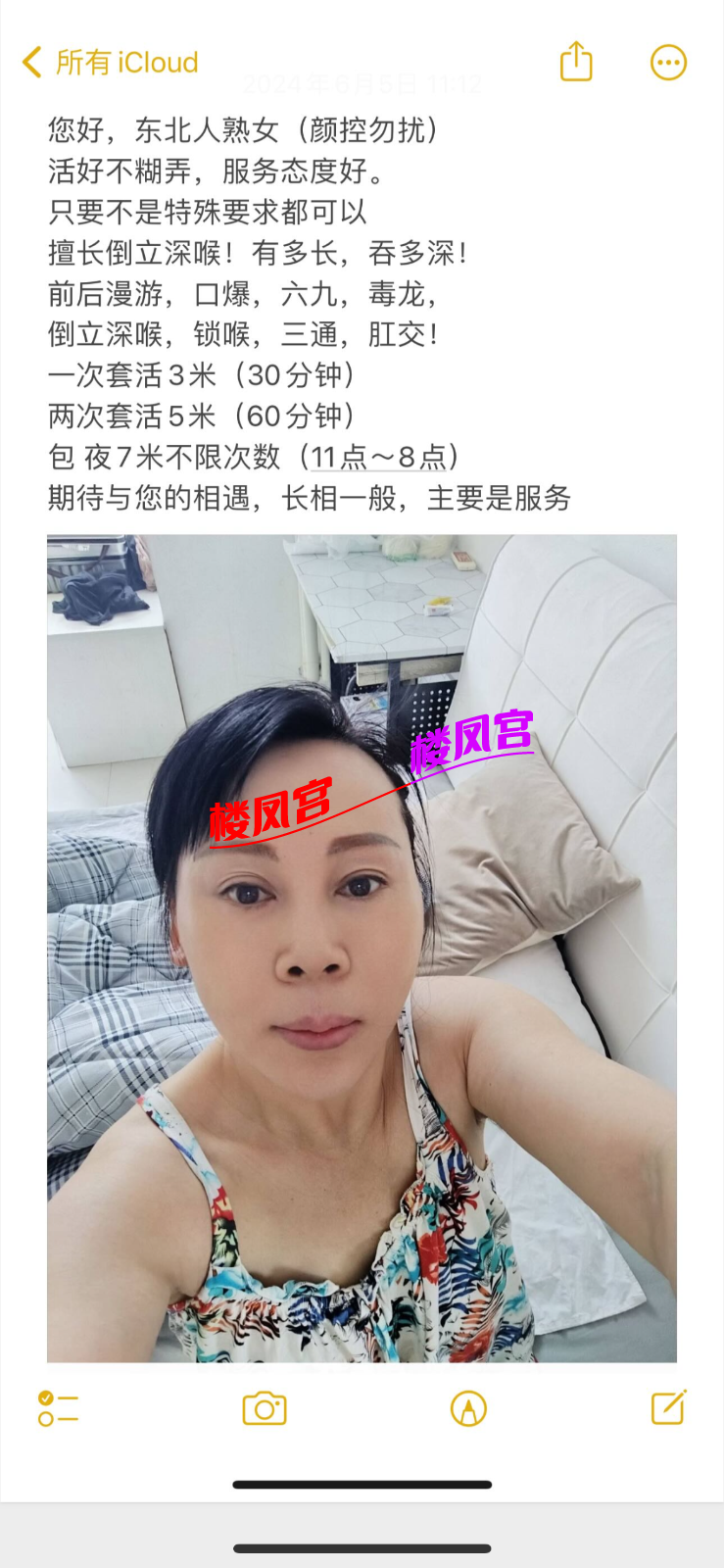Share this note
Image resolution: width=724 pixels, height=1568 pixels.
(576, 62)
